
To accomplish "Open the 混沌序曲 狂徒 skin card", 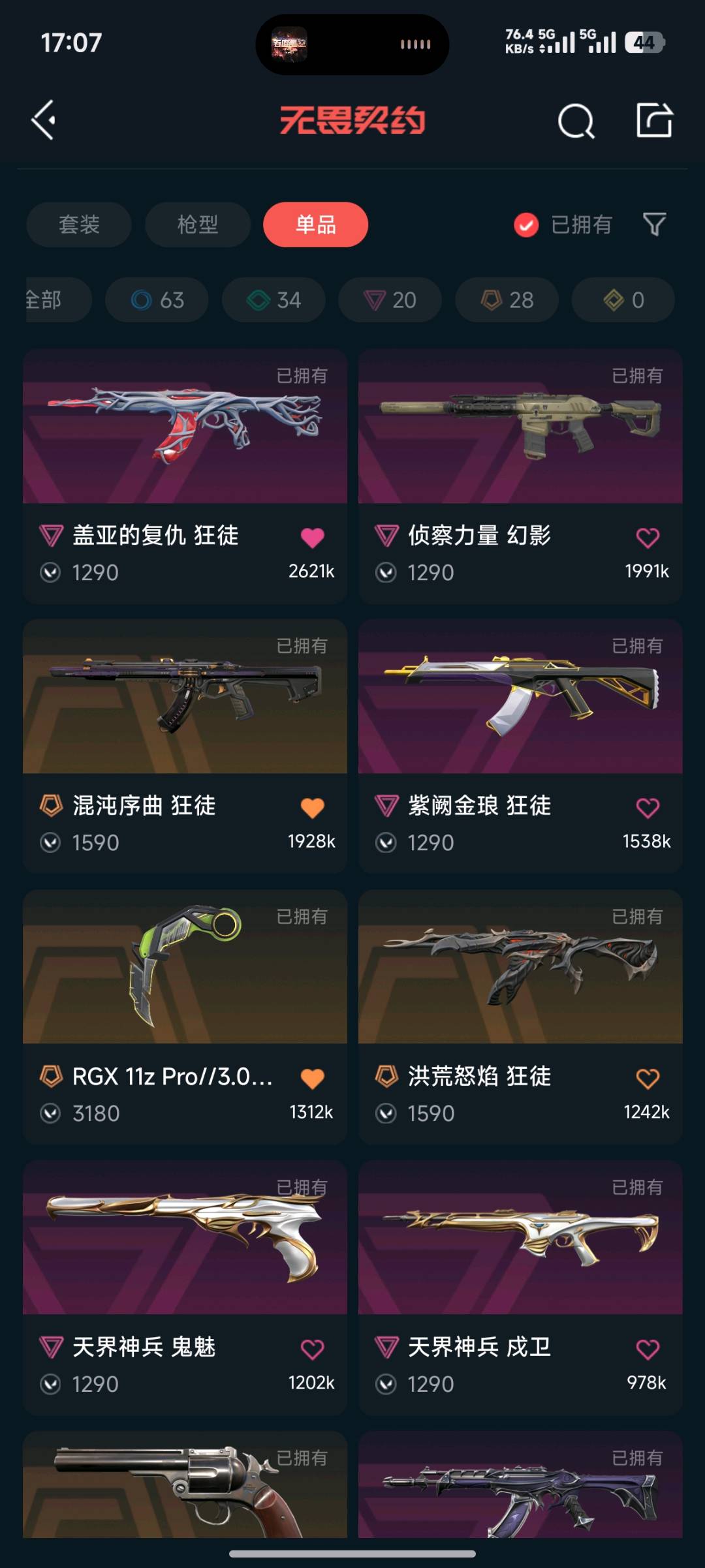I will tap(185, 697).
